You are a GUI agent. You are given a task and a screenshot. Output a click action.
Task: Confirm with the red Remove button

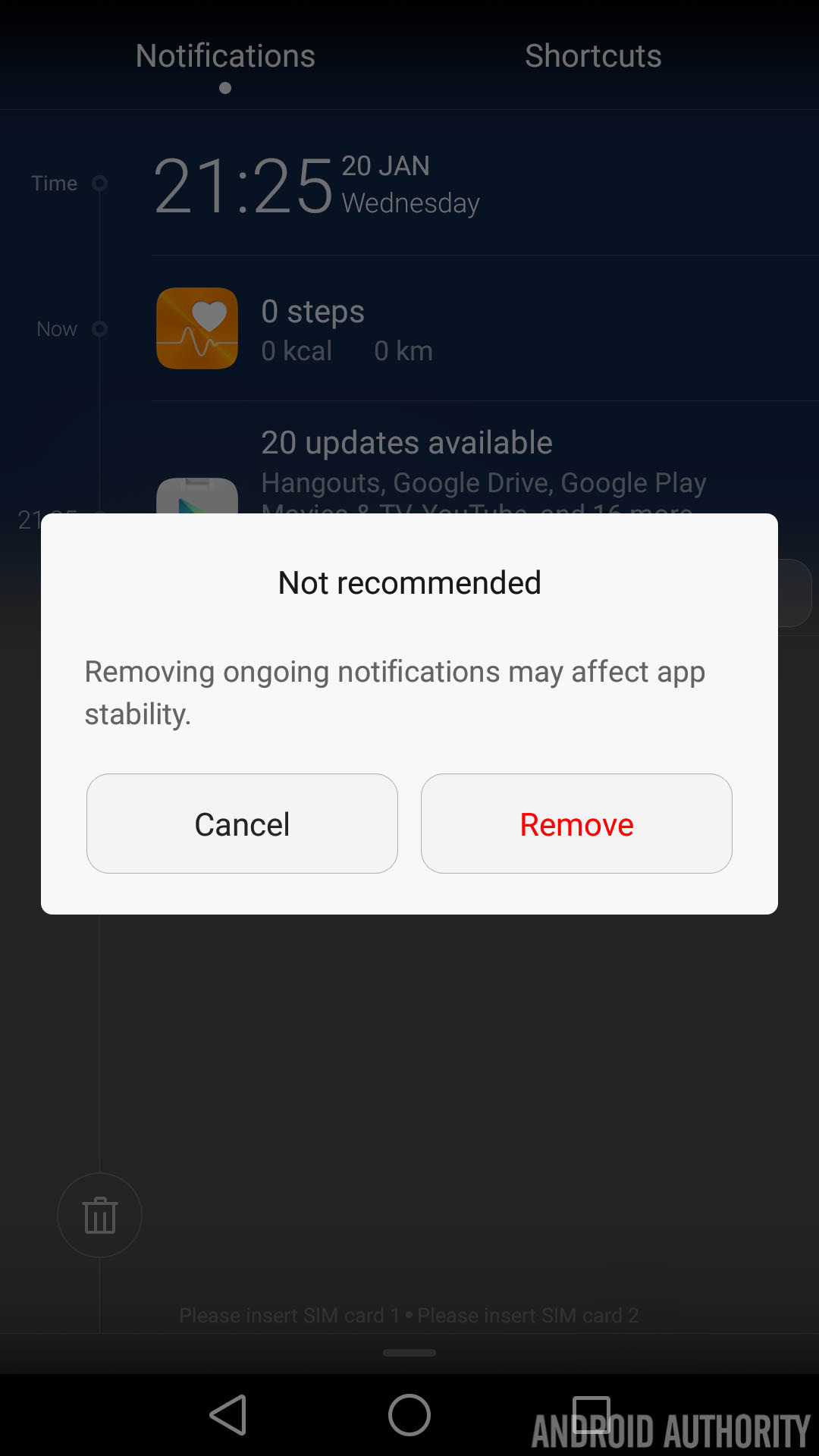(x=576, y=824)
